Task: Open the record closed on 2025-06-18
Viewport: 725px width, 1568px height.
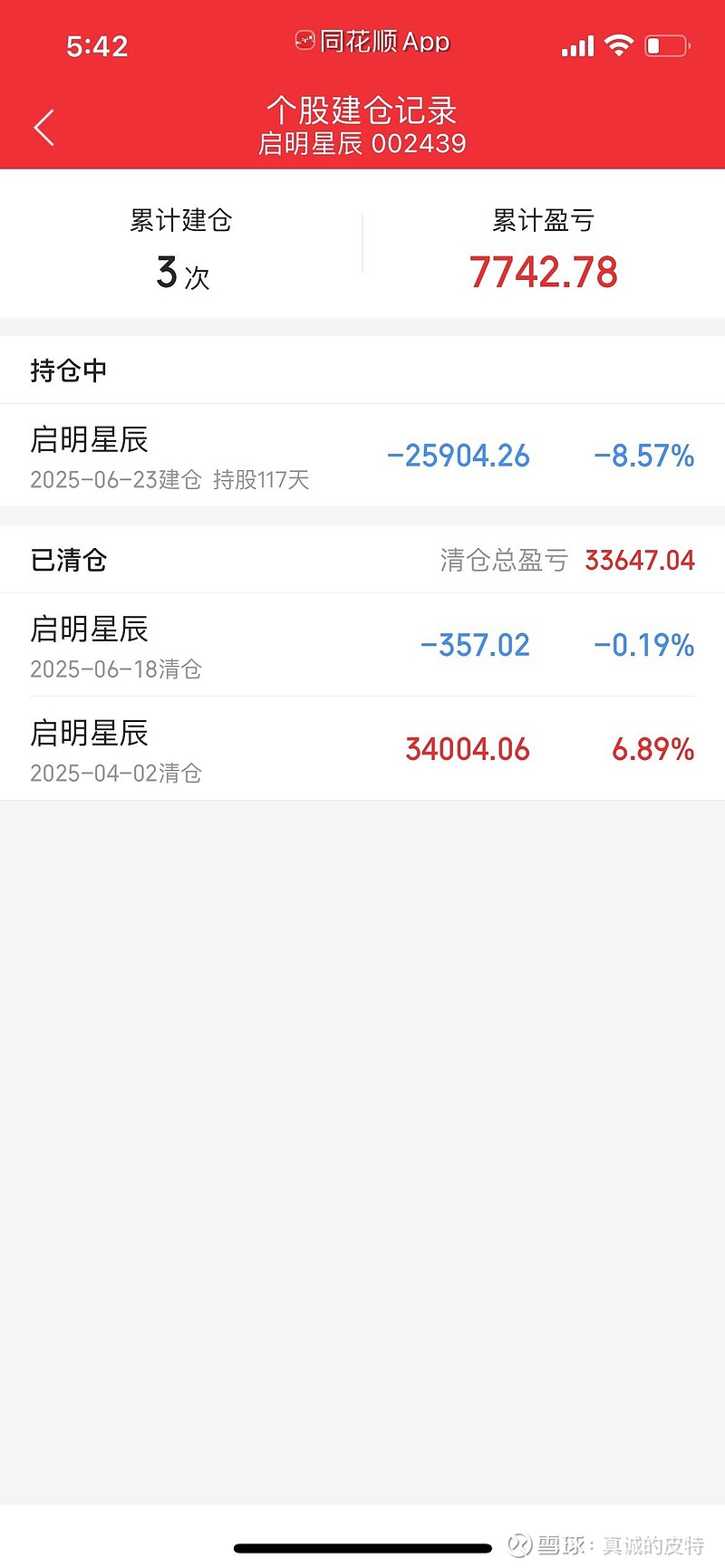Action: [x=362, y=646]
